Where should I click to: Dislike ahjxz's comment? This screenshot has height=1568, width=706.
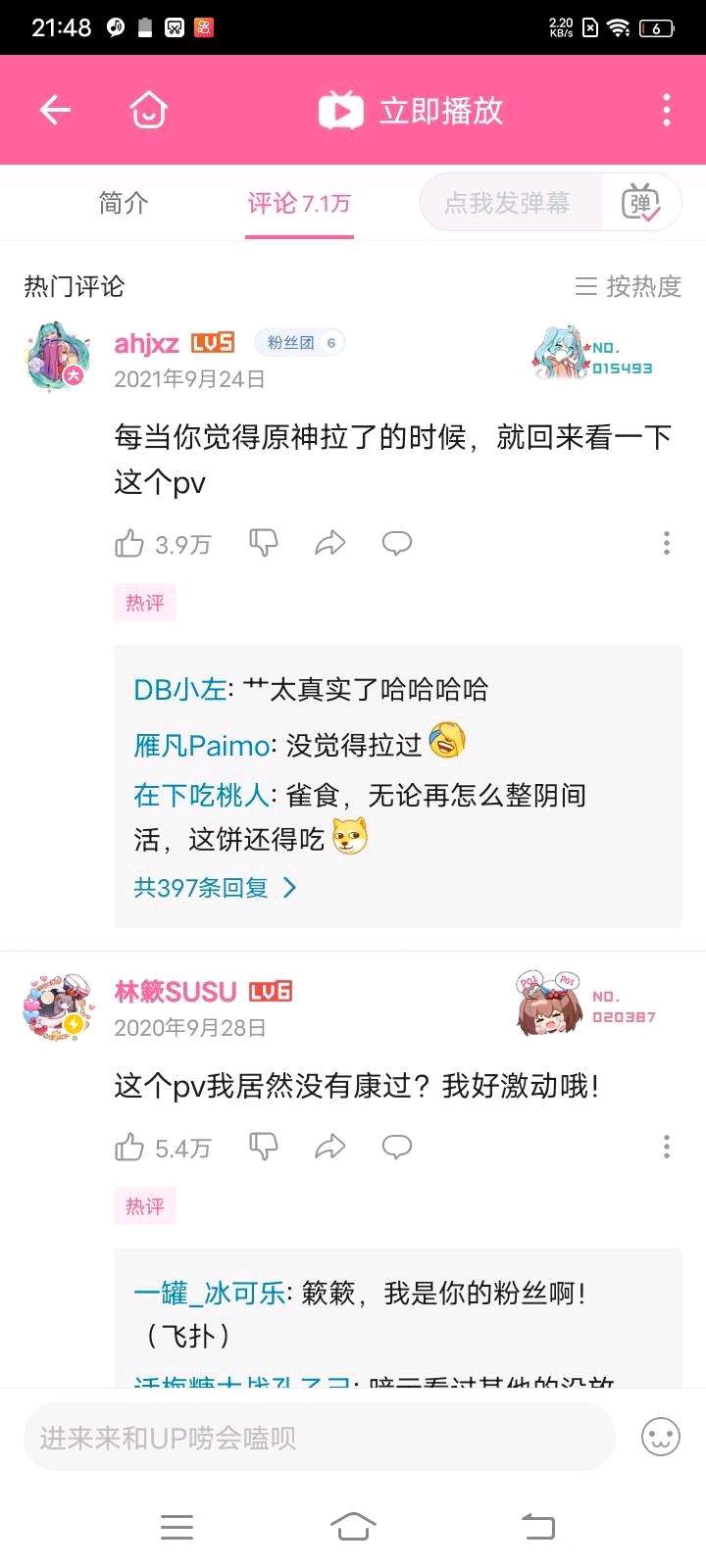point(264,542)
